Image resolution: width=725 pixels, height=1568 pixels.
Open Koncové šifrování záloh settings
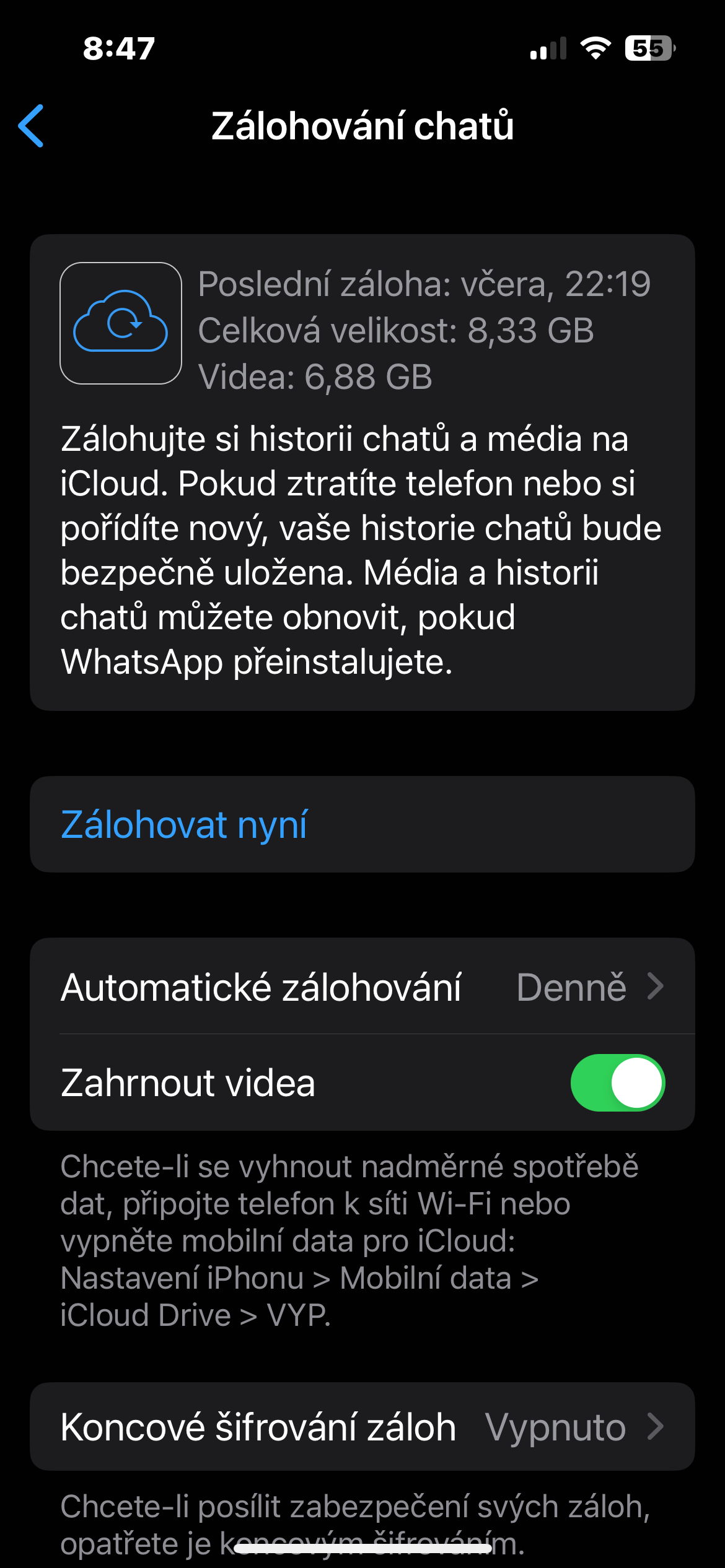pos(362,1427)
